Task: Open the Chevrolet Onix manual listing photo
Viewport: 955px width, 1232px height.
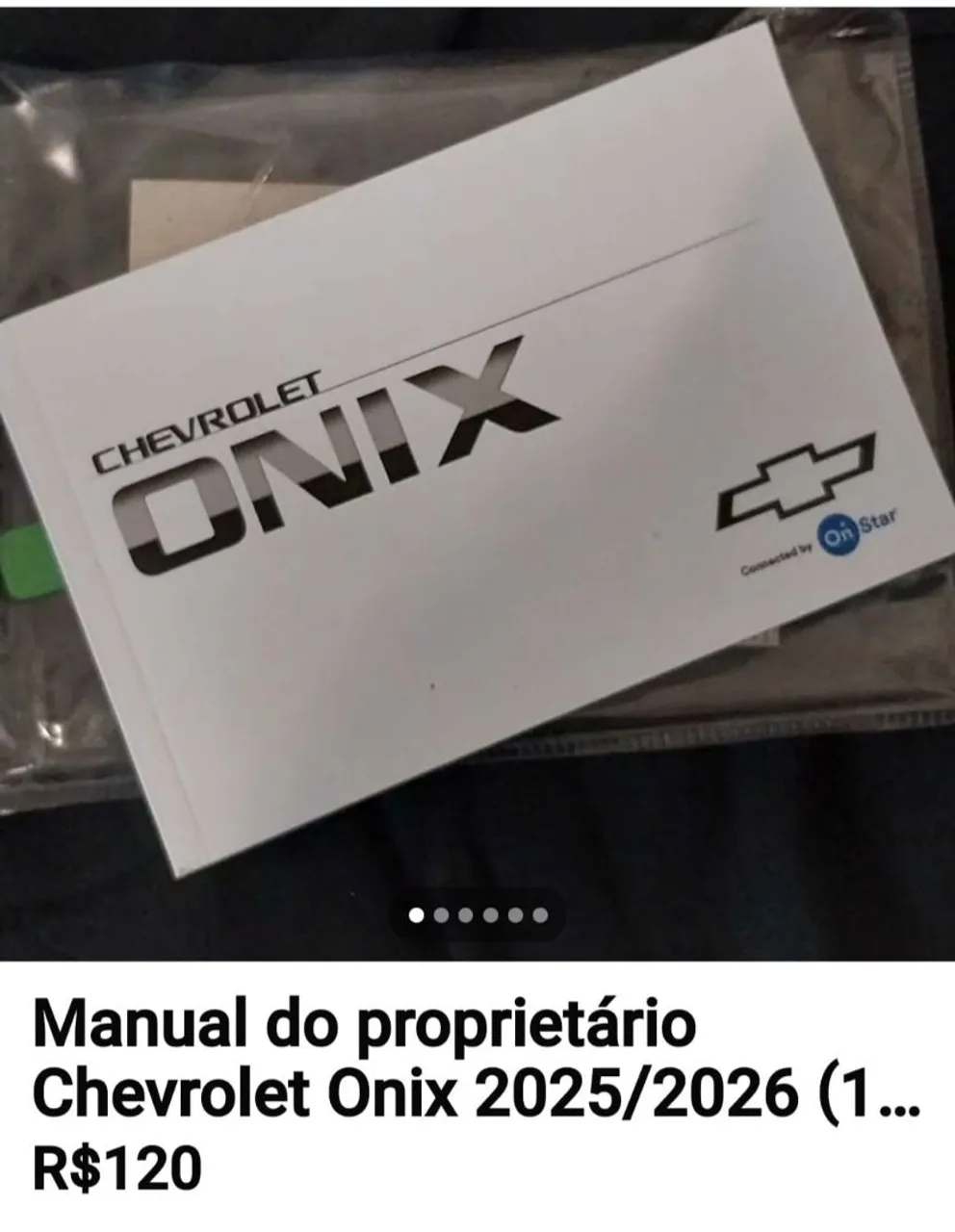Action: coord(477,481)
